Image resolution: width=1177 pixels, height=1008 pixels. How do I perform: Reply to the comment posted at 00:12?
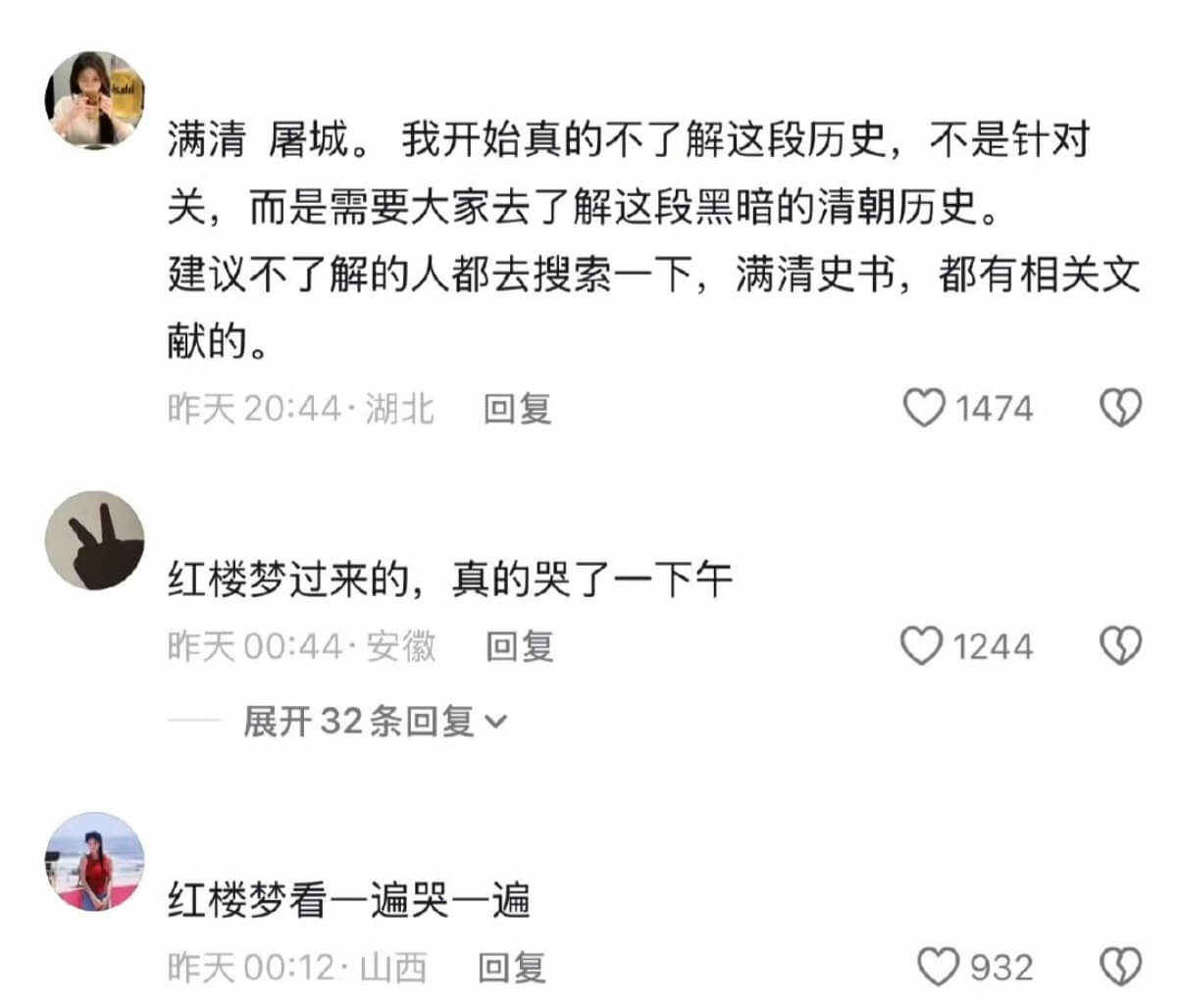tap(511, 969)
